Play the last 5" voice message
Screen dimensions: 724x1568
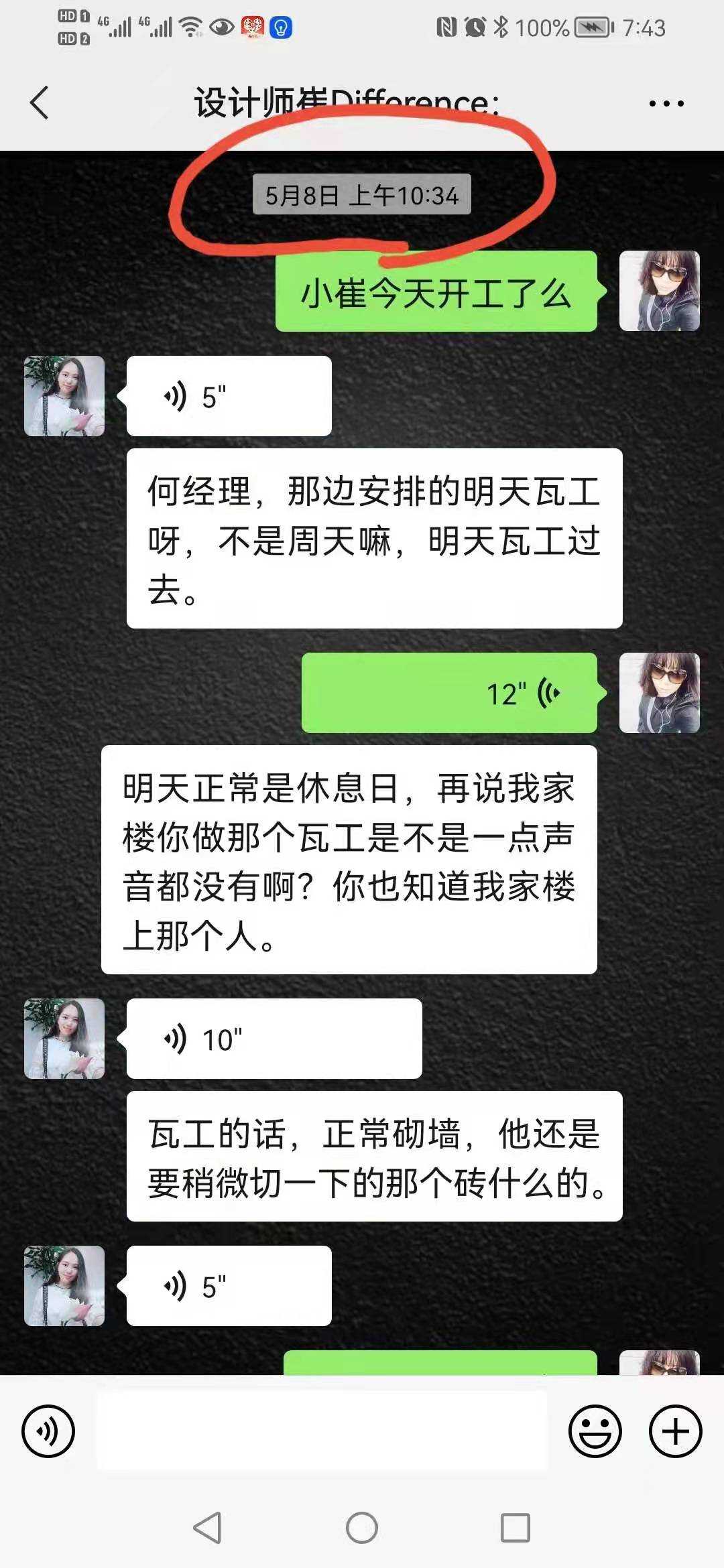click(229, 1286)
